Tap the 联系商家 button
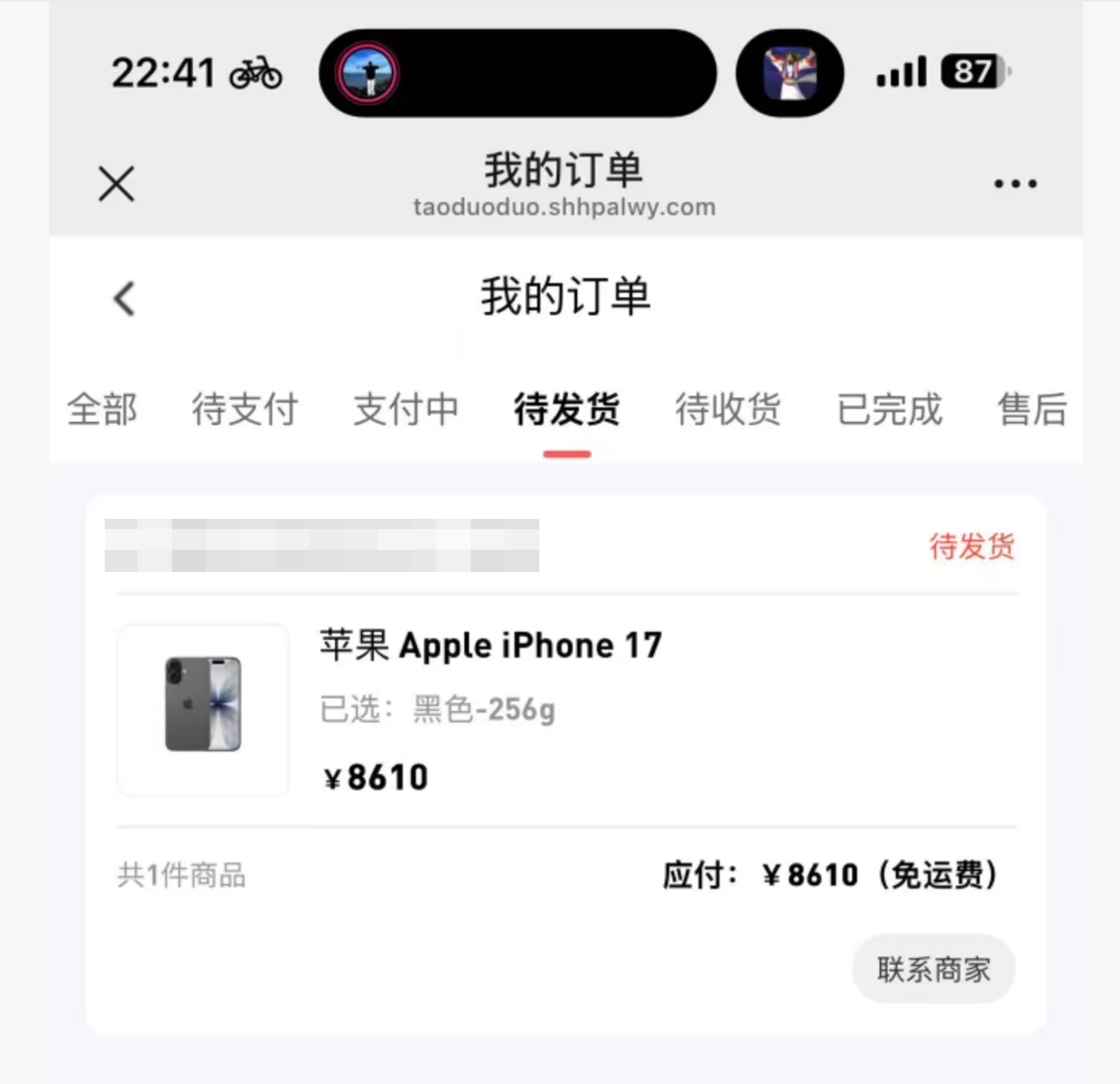The width and height of the screenshot is (1120, 1084). (933, 969)
